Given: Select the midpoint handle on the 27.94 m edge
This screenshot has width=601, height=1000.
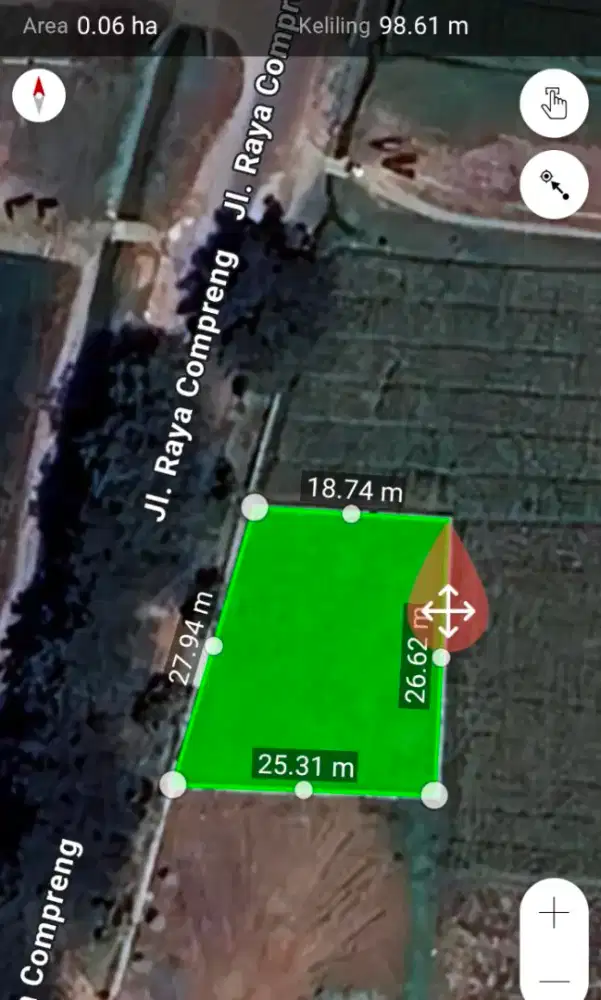Looking at the screenshot, I should 213,646.
